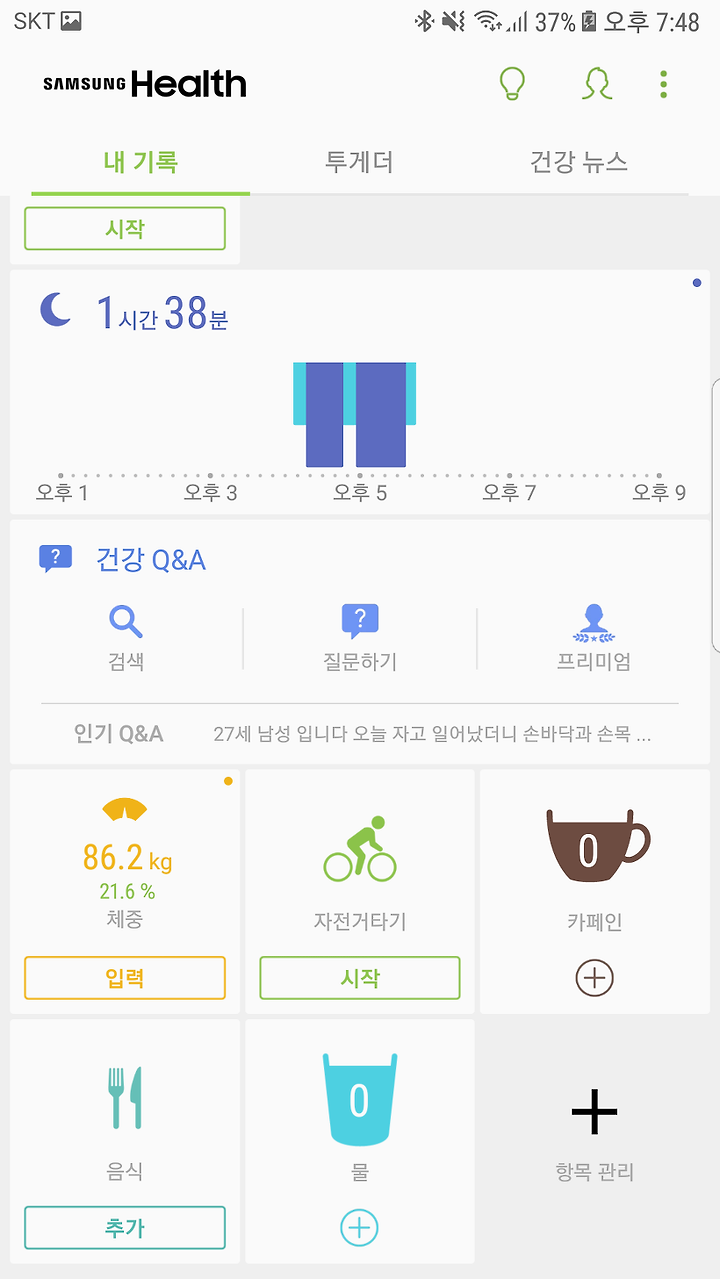Open the profile icon
This screenshot has height=1279, width=720.
point(597,84)
